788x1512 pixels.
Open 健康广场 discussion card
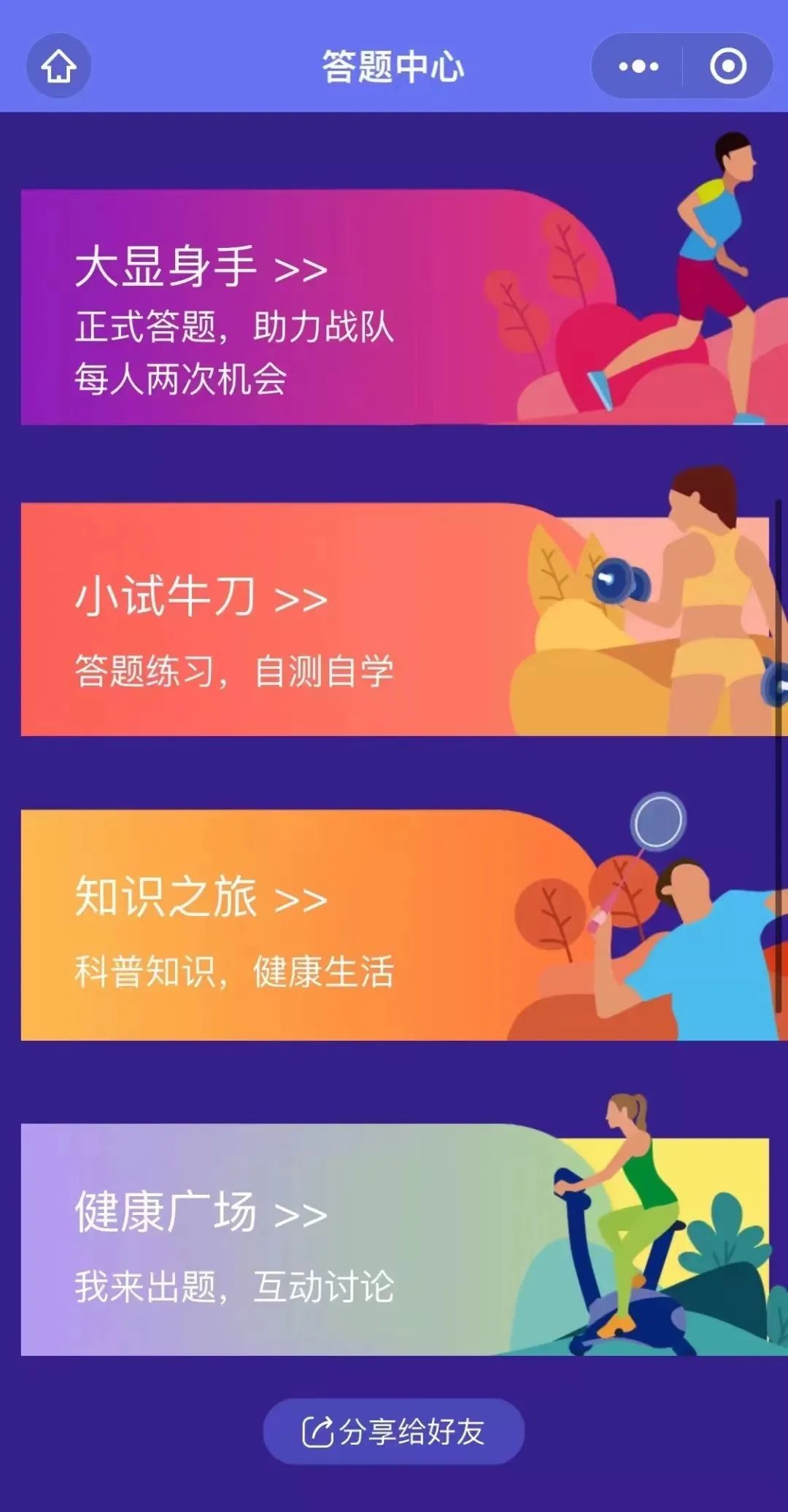(x=292, y=1240)
